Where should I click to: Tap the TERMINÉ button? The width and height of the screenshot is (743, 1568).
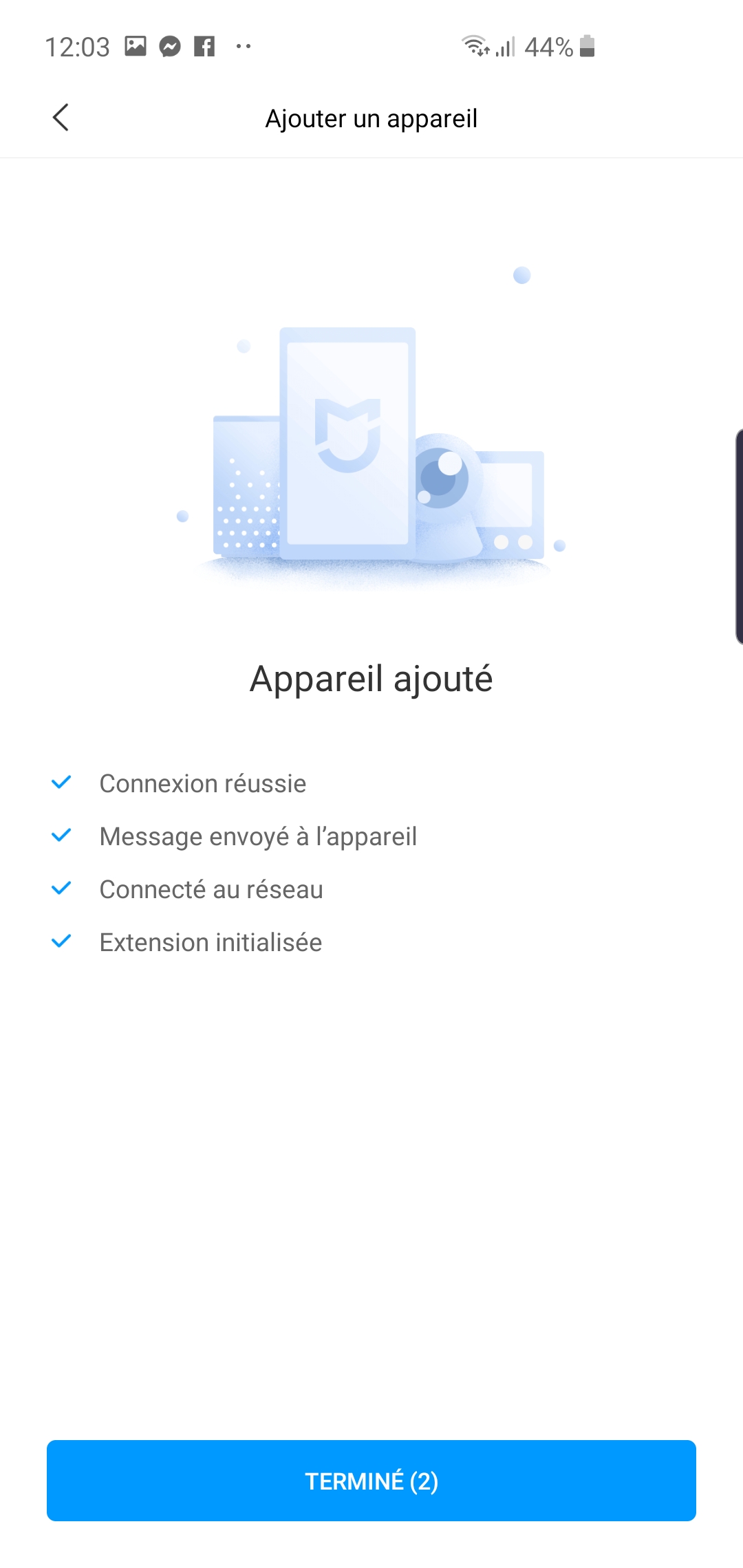point(371,1481)
